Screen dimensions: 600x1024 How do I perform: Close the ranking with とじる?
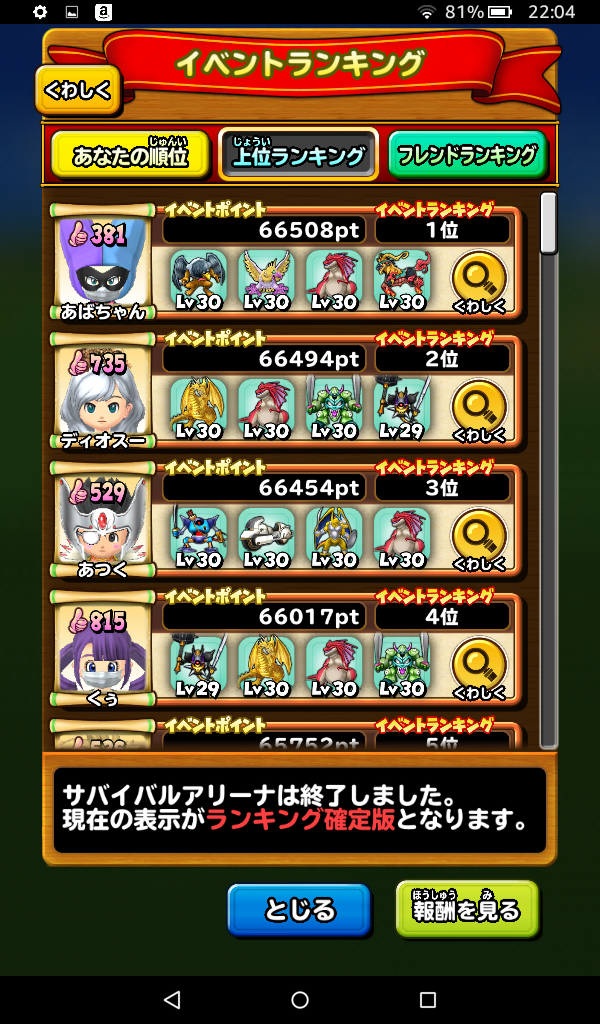299,910
